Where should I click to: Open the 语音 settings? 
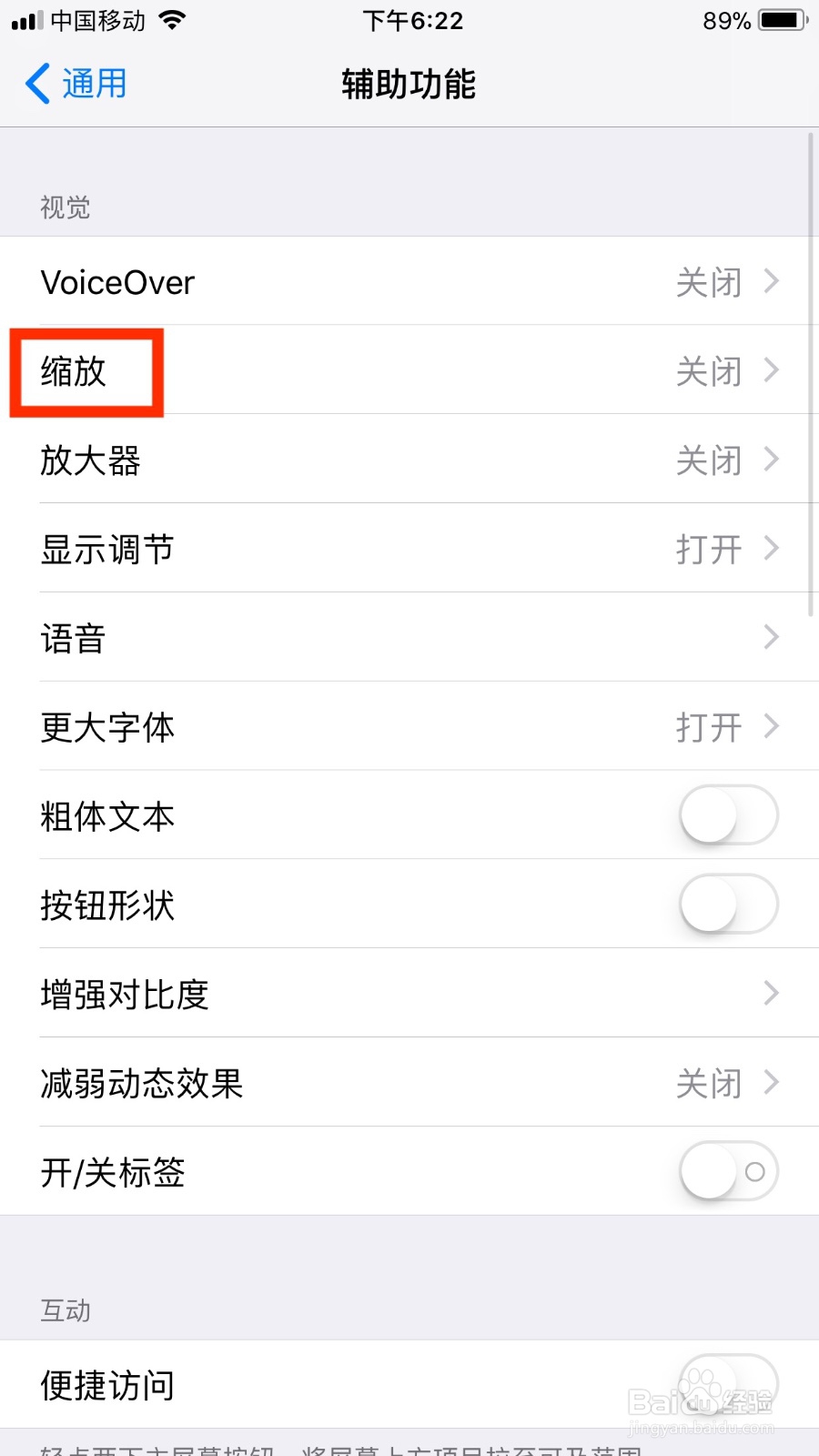click(409, 638)
